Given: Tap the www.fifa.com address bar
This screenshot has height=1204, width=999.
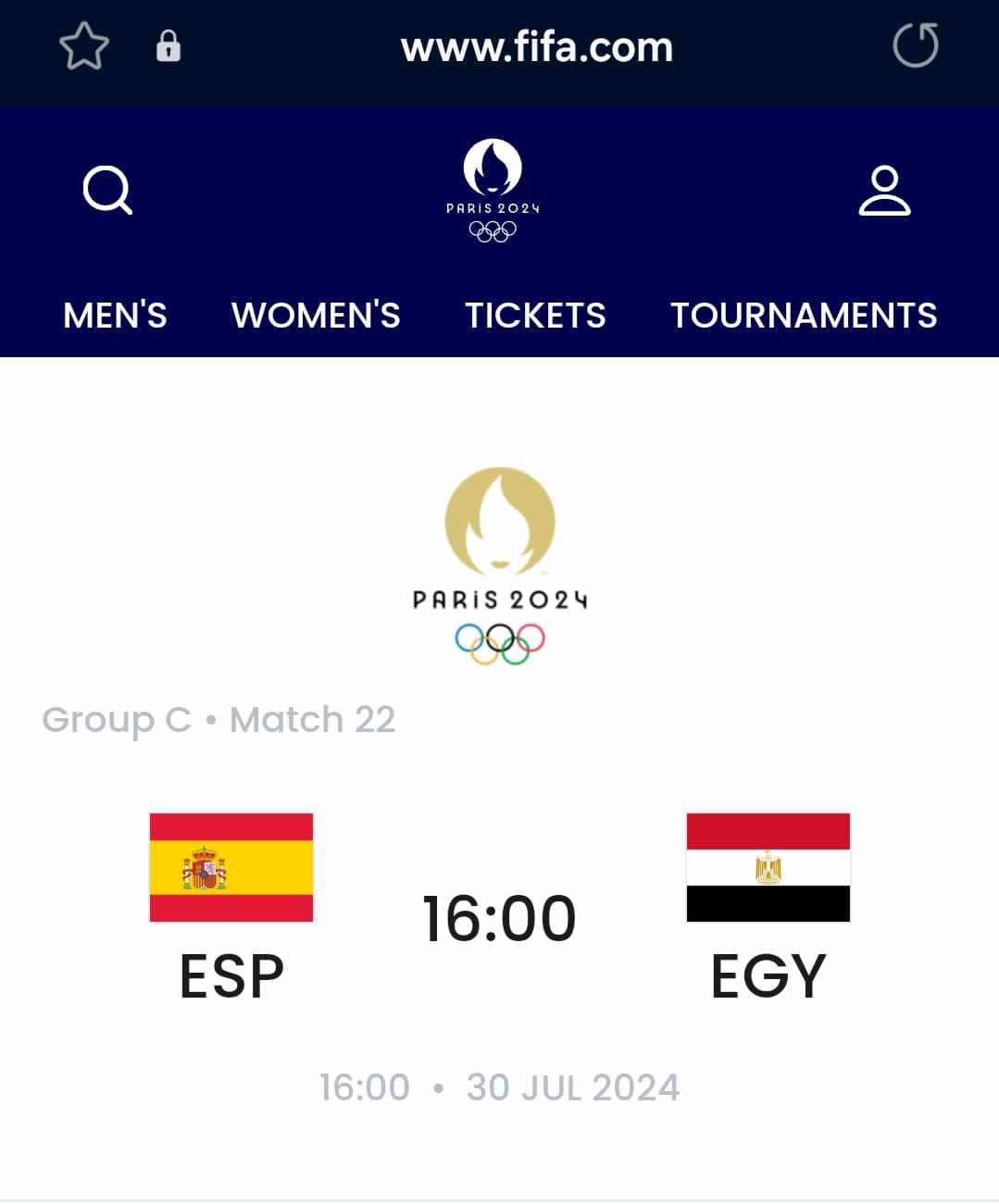Looking at the screenshot, I should pyautogui.click(x=536, y=47).
